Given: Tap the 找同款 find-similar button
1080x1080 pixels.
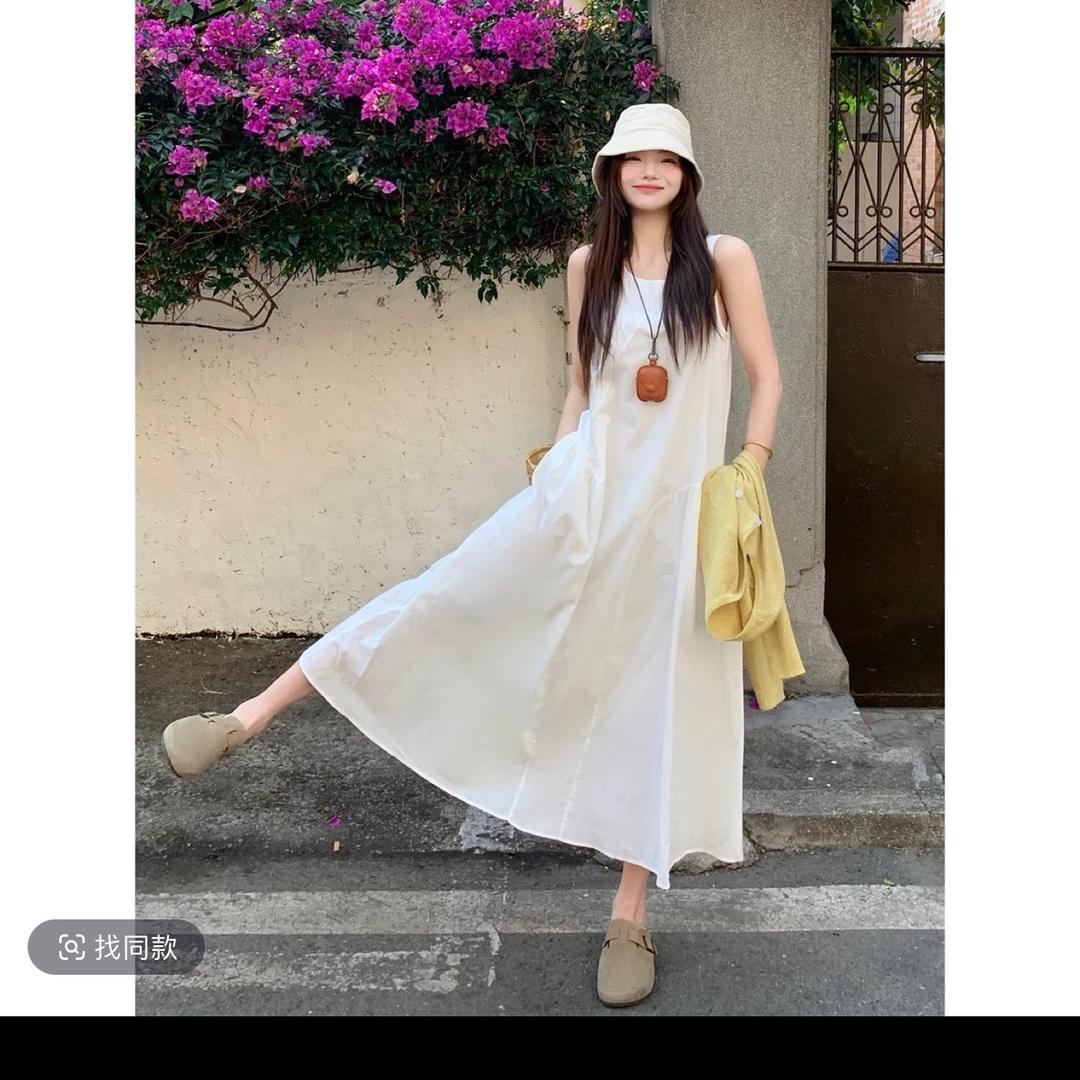Looking at the screenshot, I should [x=117, y=947].
